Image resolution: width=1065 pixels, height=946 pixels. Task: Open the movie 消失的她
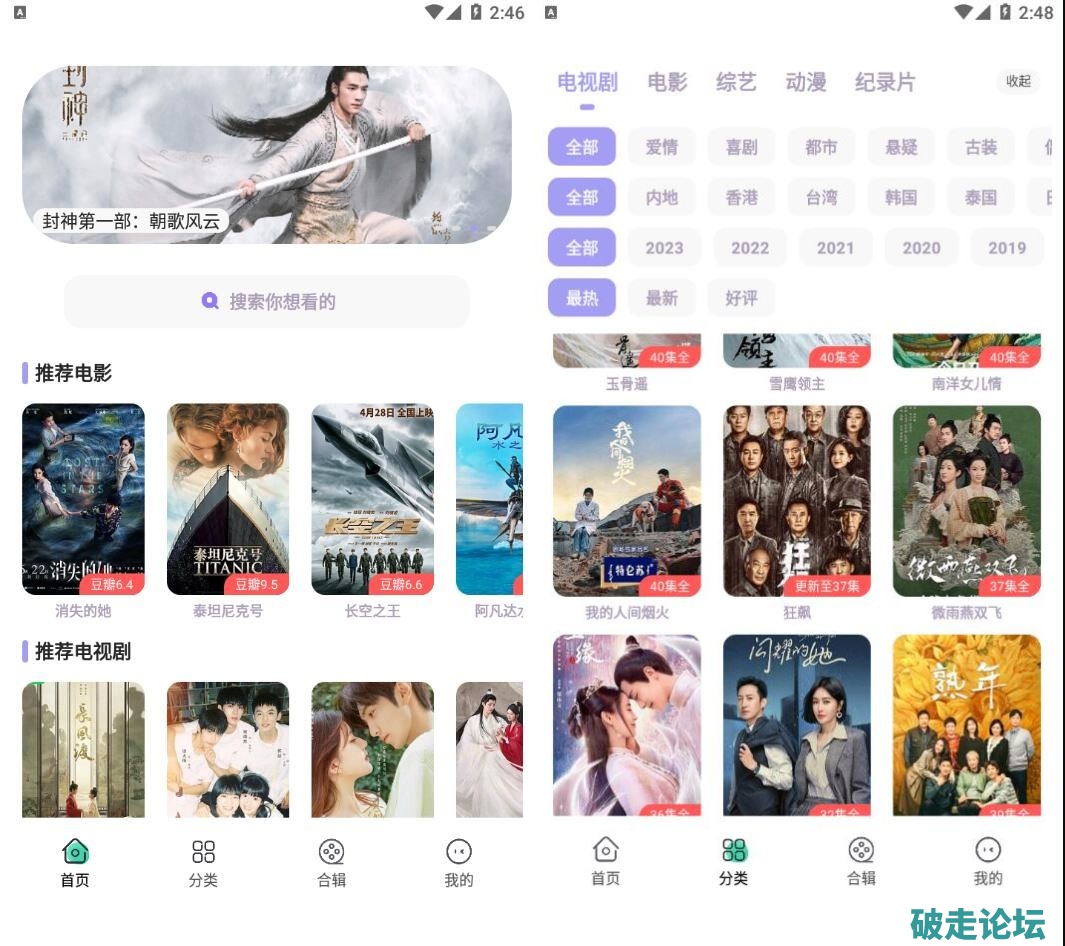click(x=83, y=499)
